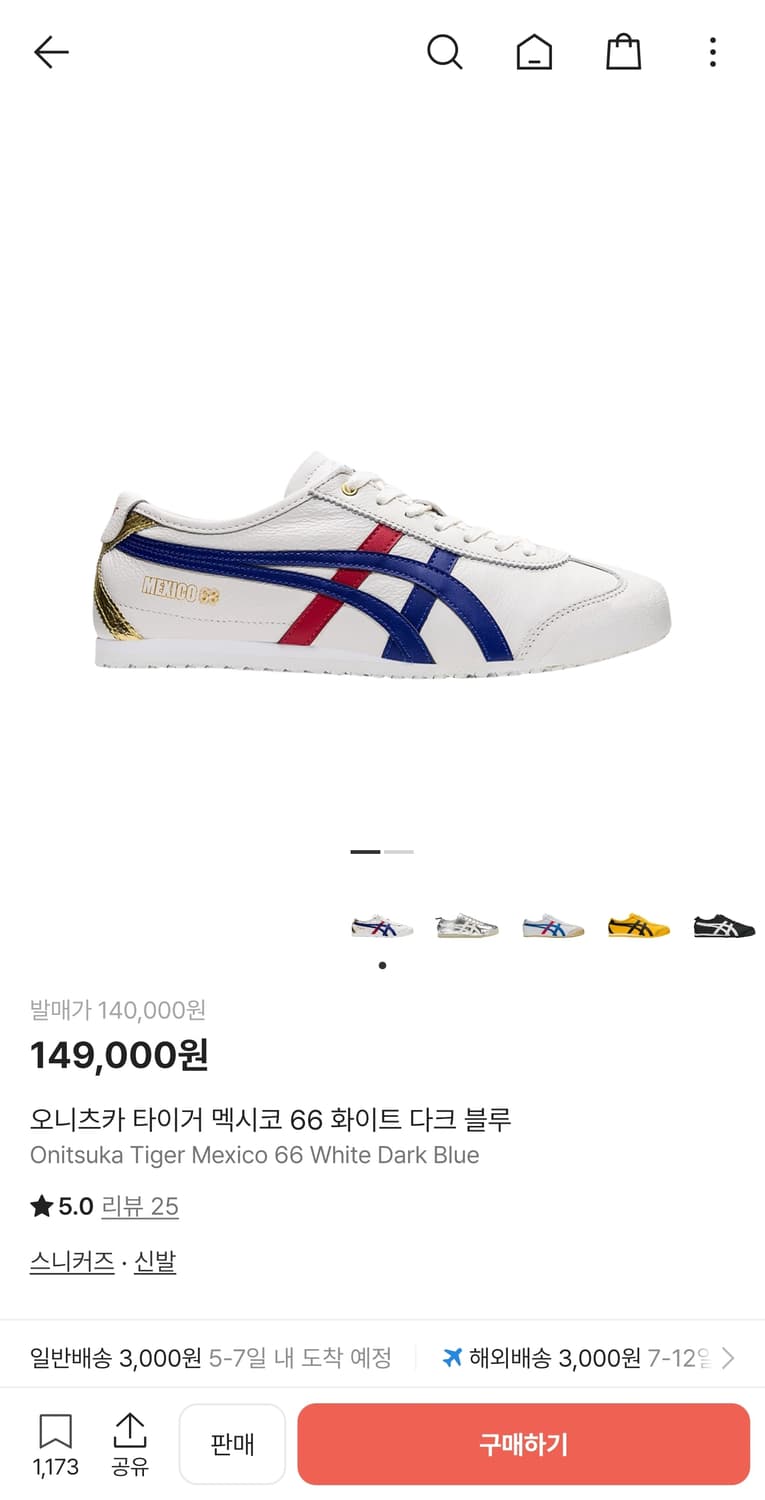Go to the home screen
The image size is (765, 1500).
click(x=534, y=52)
